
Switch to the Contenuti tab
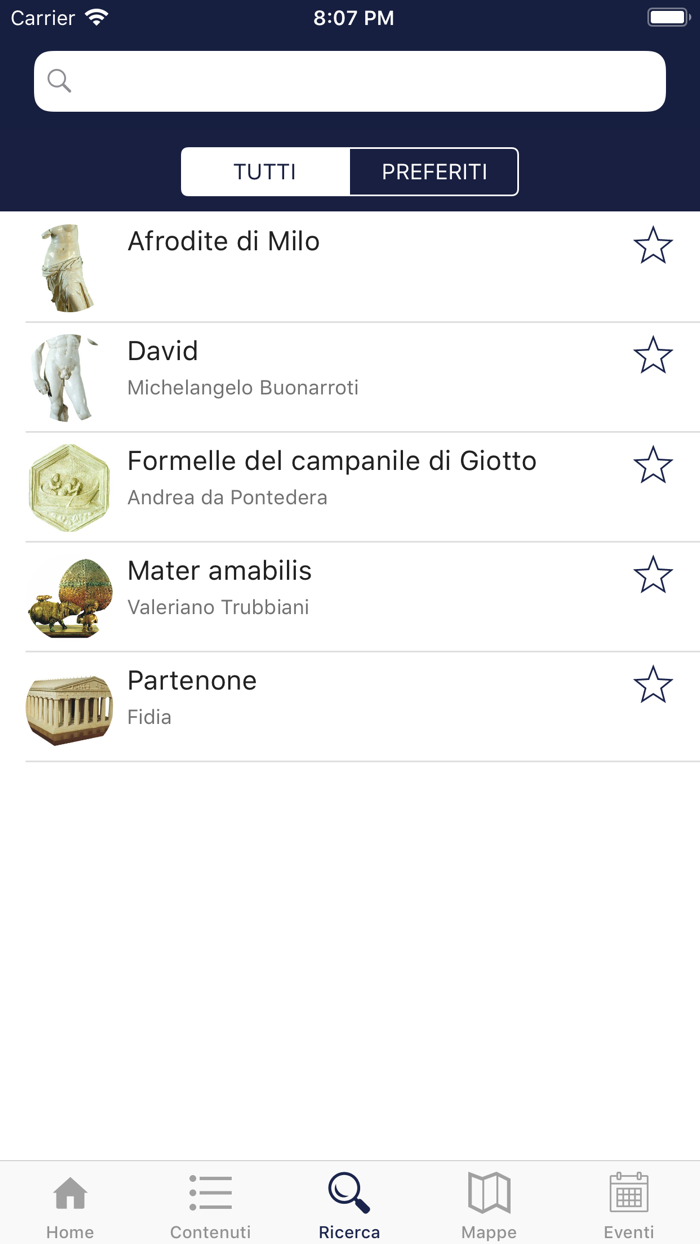[x=210, y=1205]
